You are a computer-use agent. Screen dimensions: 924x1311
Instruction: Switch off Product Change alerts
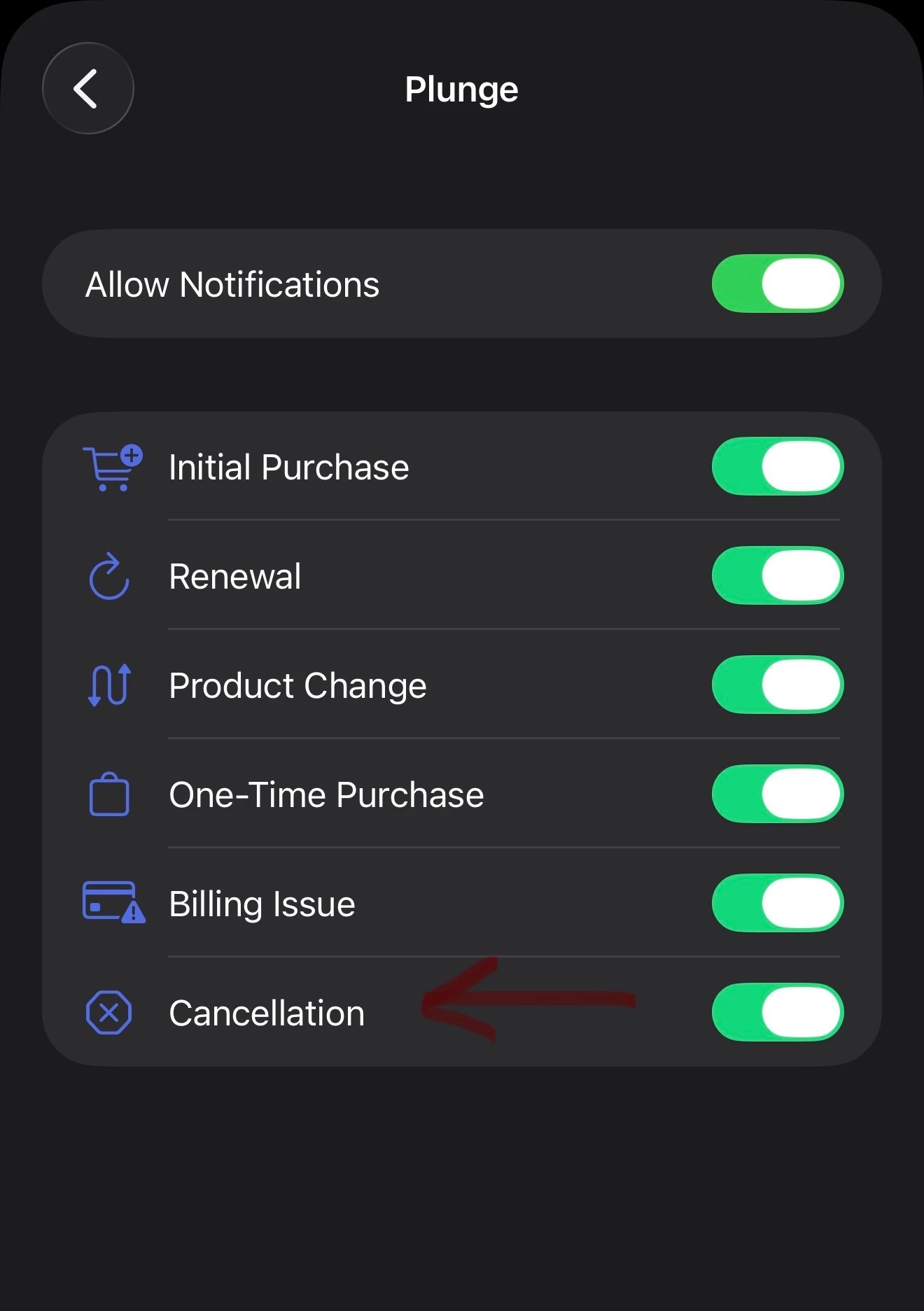777,685
